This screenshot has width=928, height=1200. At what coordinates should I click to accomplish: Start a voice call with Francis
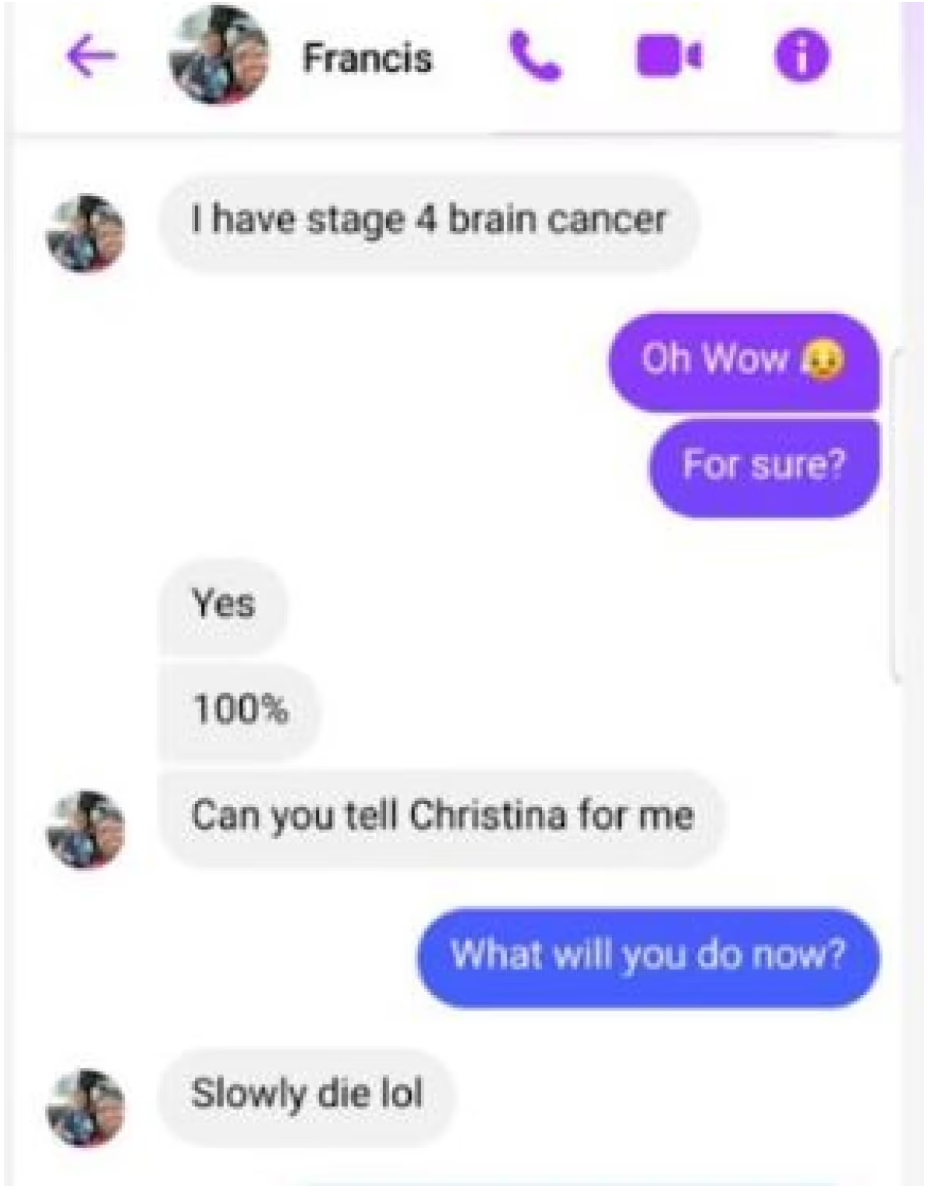point(534,59)
